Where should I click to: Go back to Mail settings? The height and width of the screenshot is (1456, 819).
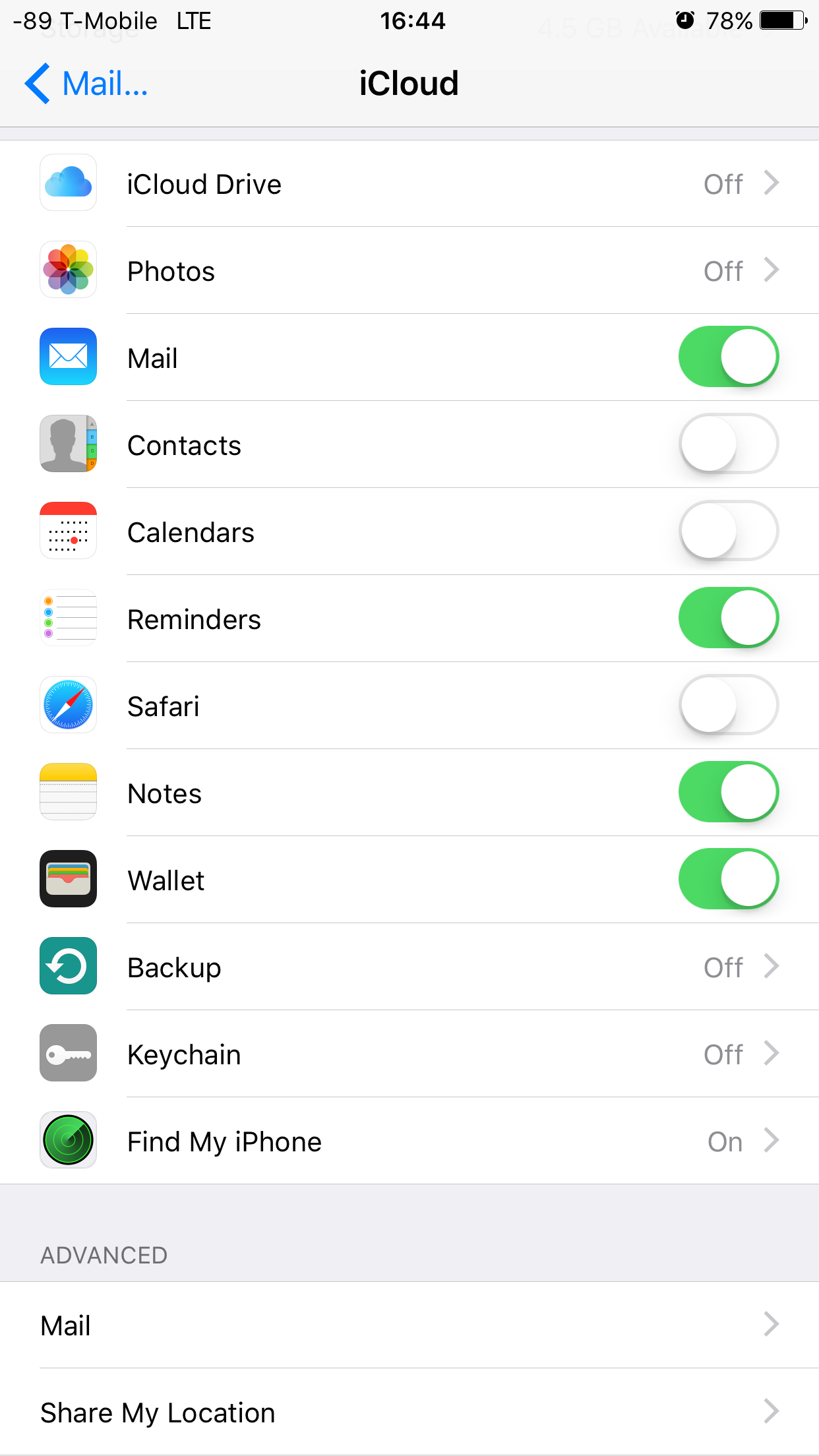coord(86,84)
